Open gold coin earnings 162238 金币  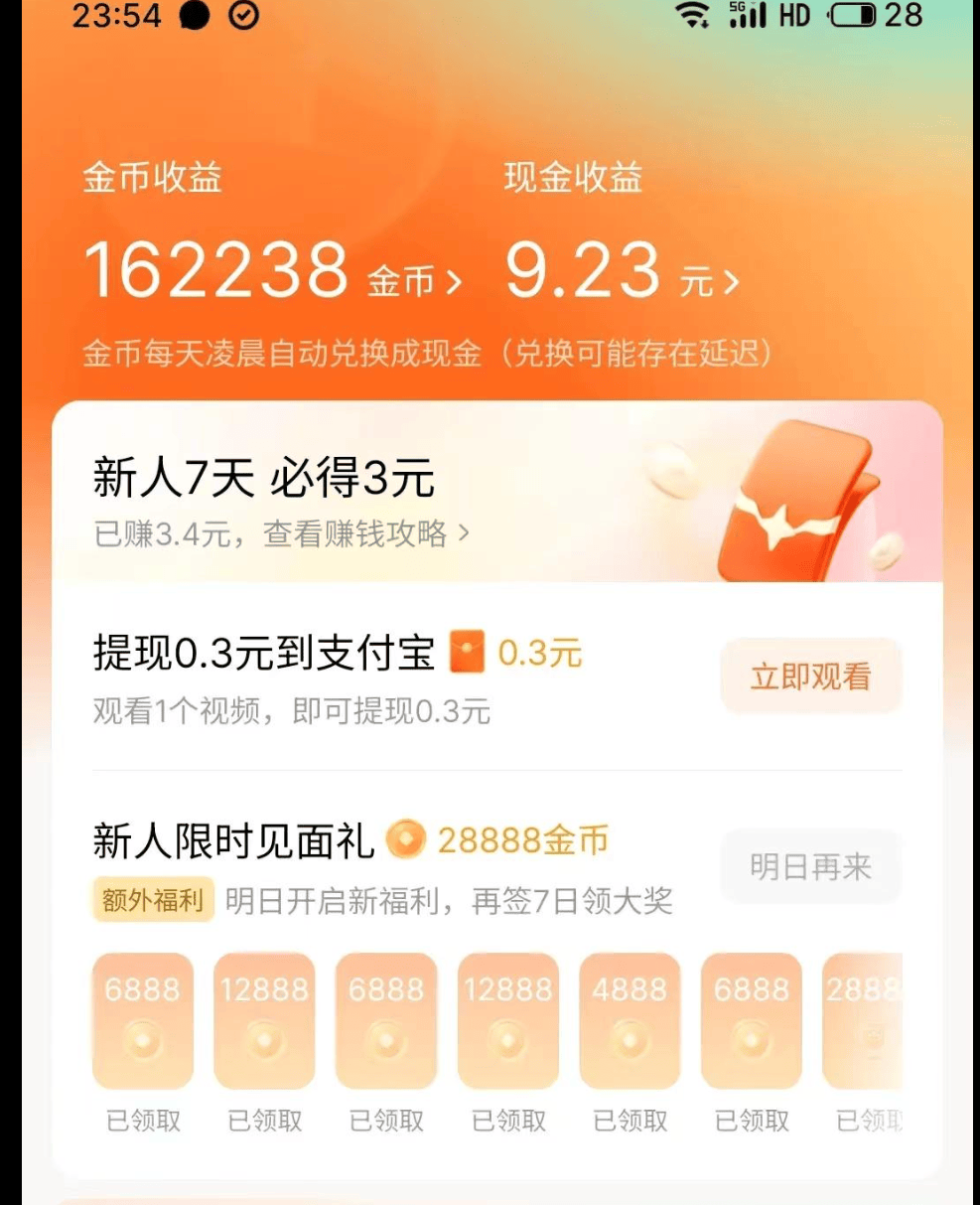[273, 273]
